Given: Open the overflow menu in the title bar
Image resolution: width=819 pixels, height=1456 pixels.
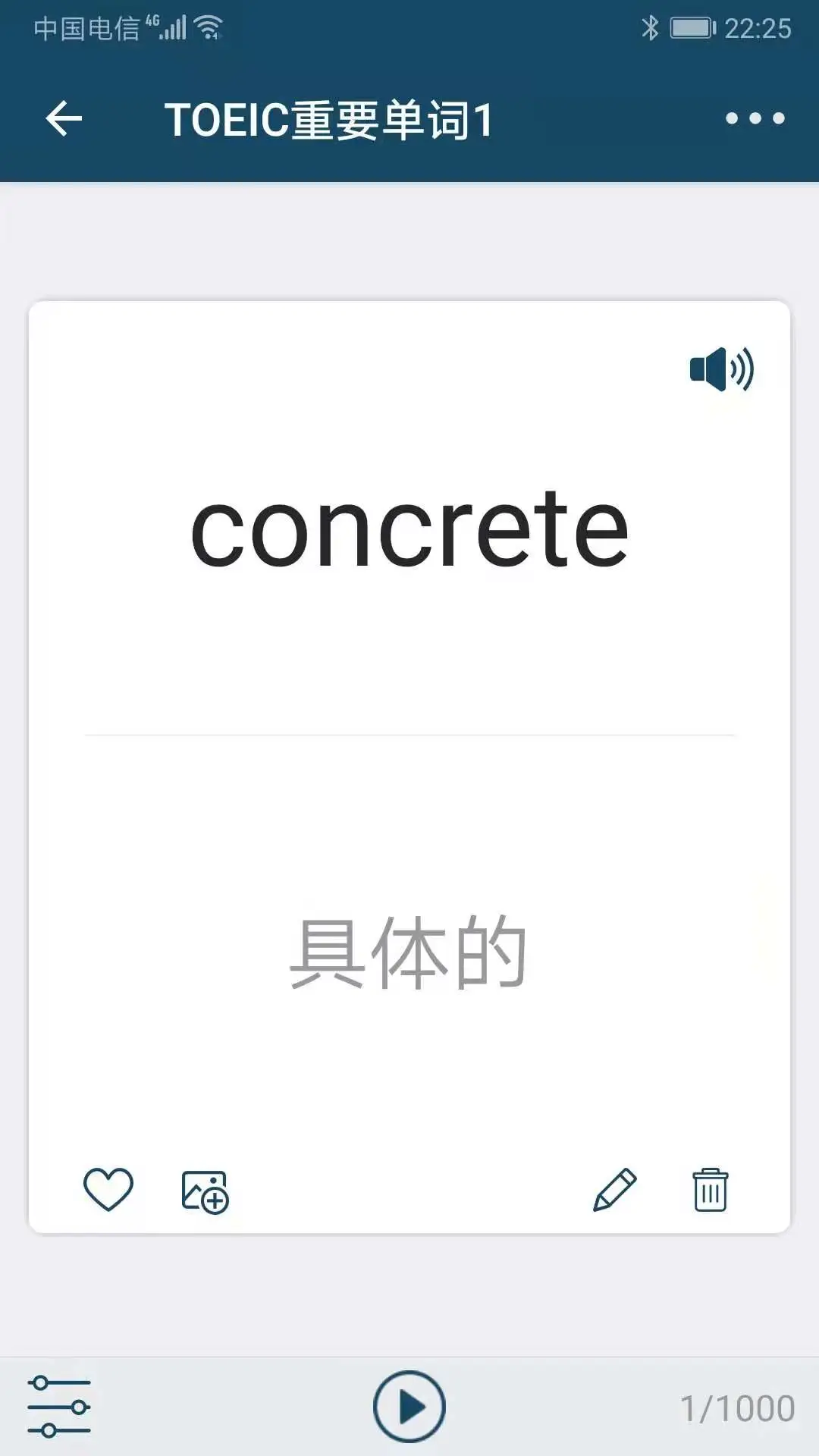Looking at the screenshot, I should pyautogui.click(x=753, y=118).
